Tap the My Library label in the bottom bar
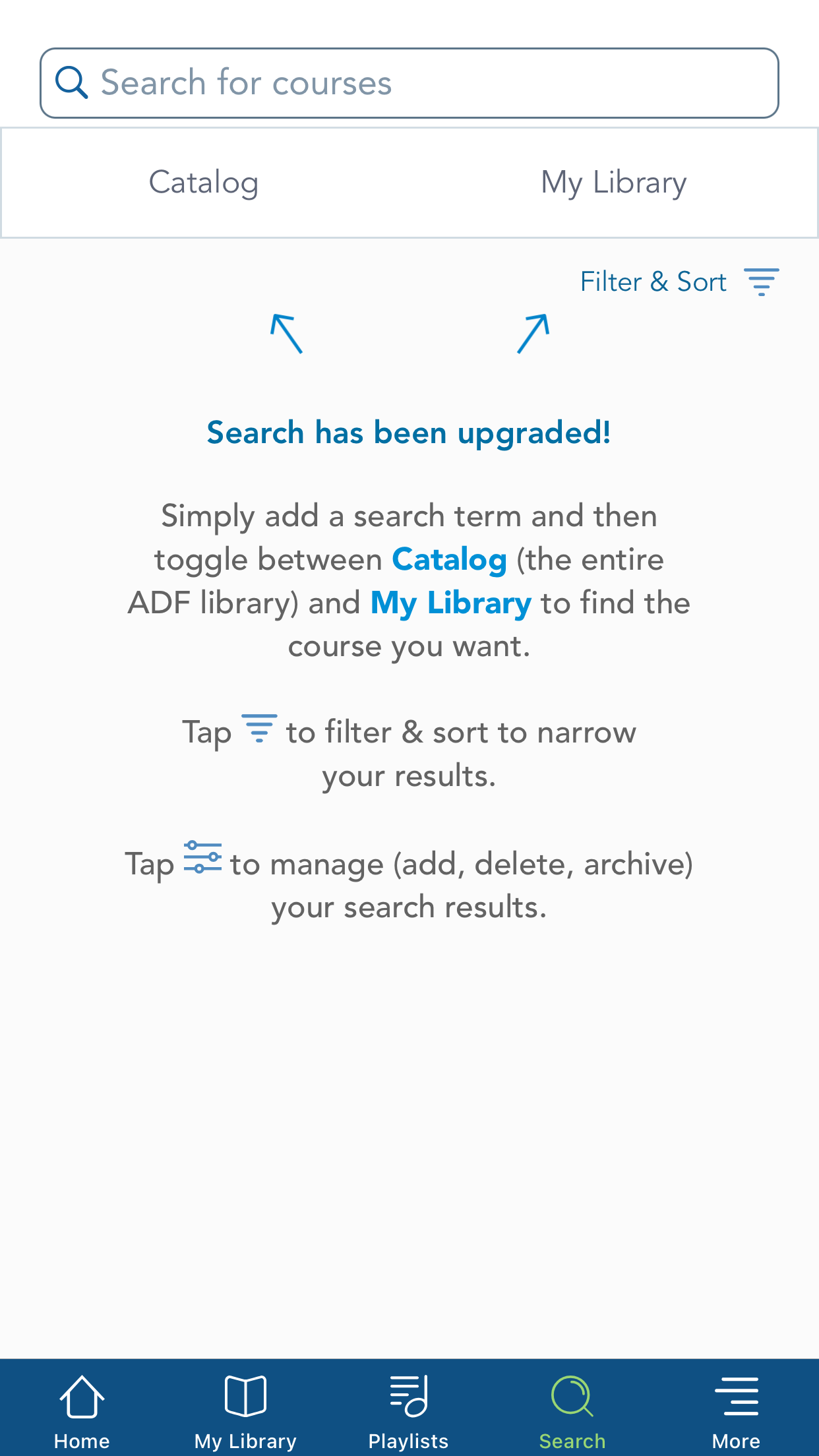Screen dimensions: 819x1456 pos(244,1440)
